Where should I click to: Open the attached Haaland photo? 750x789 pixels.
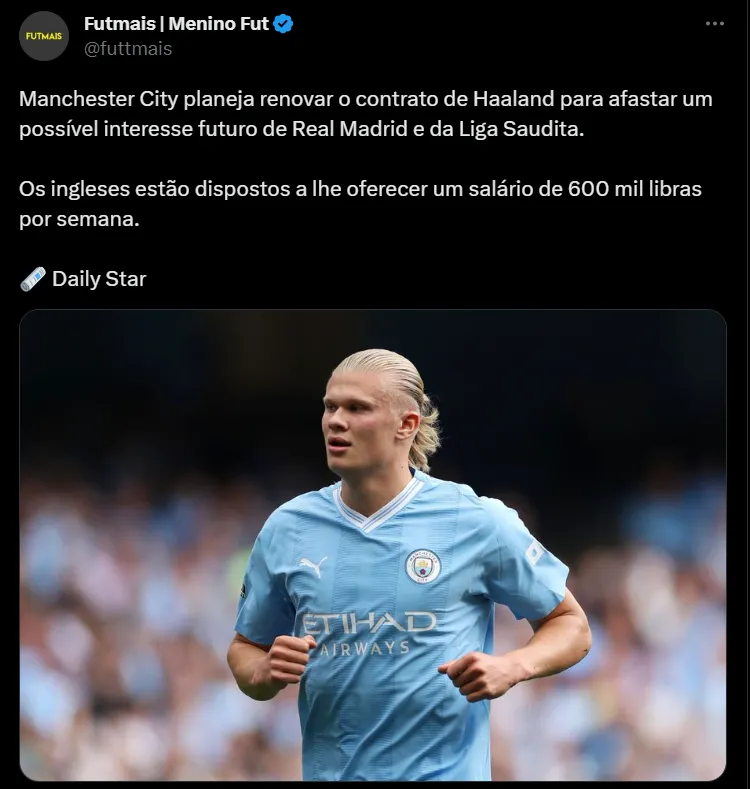coord(373,545)
